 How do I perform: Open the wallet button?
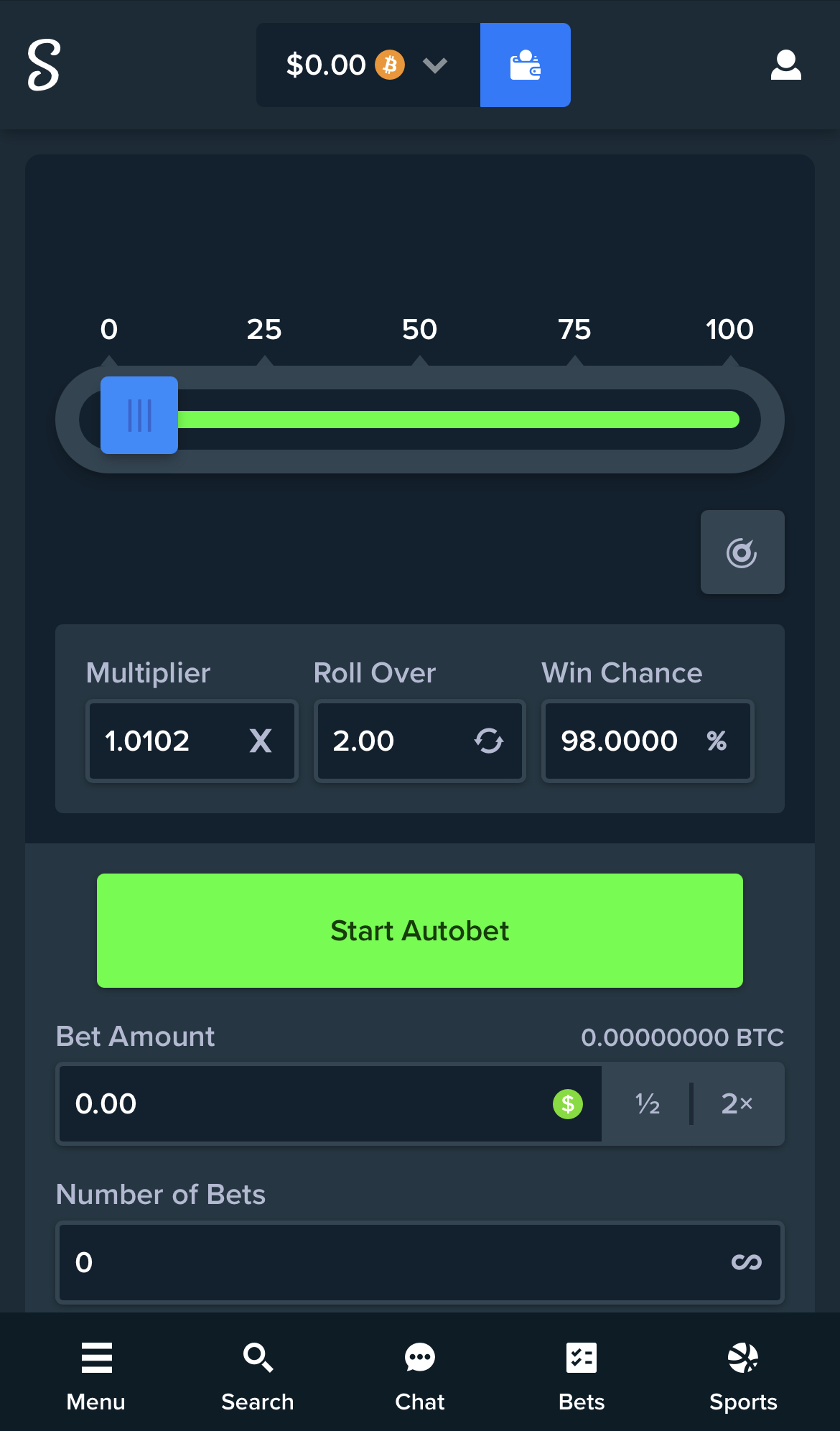click(x=525, y=65)
